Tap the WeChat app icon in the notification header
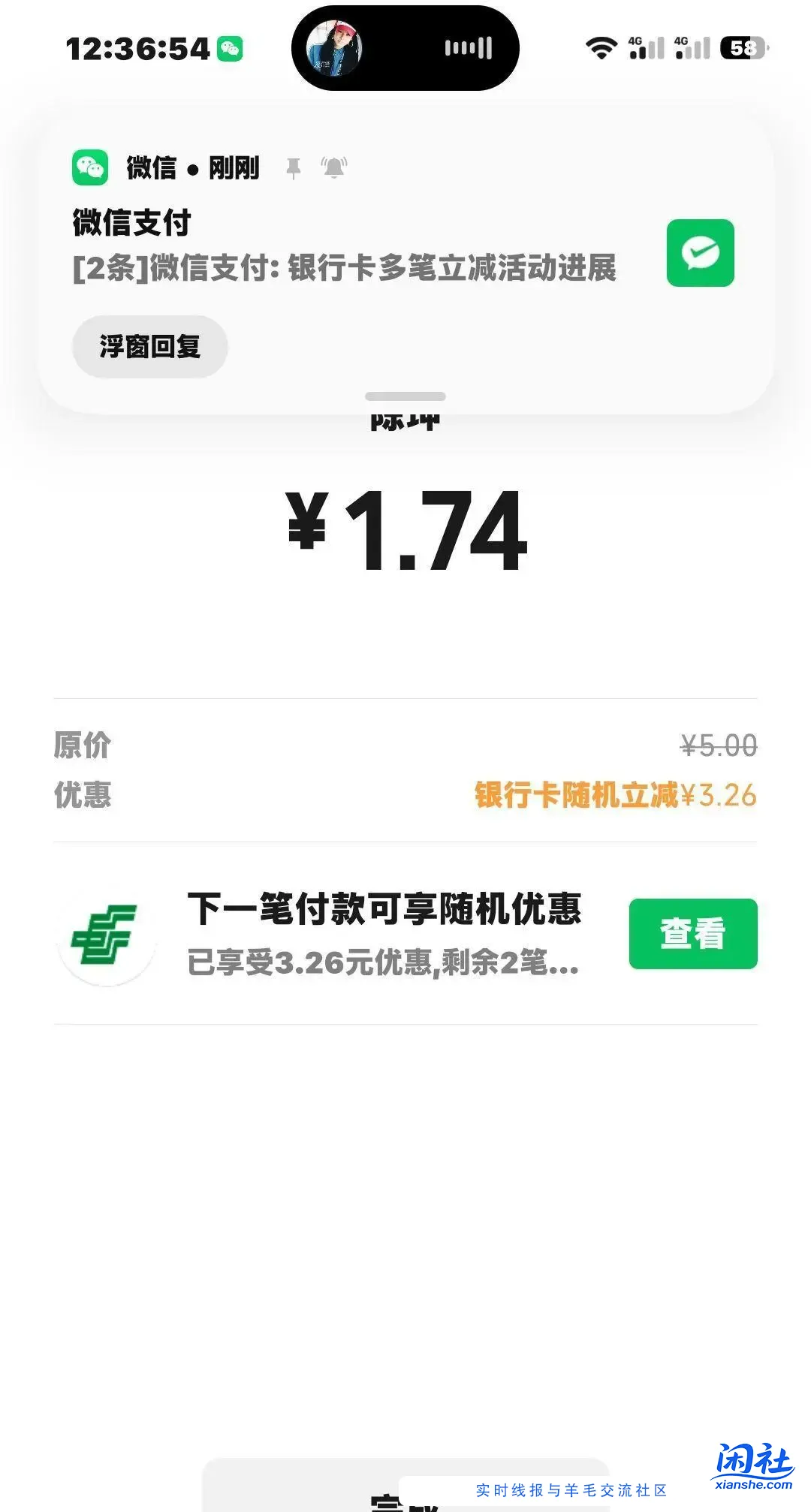811x1512 pixels. 89,167
